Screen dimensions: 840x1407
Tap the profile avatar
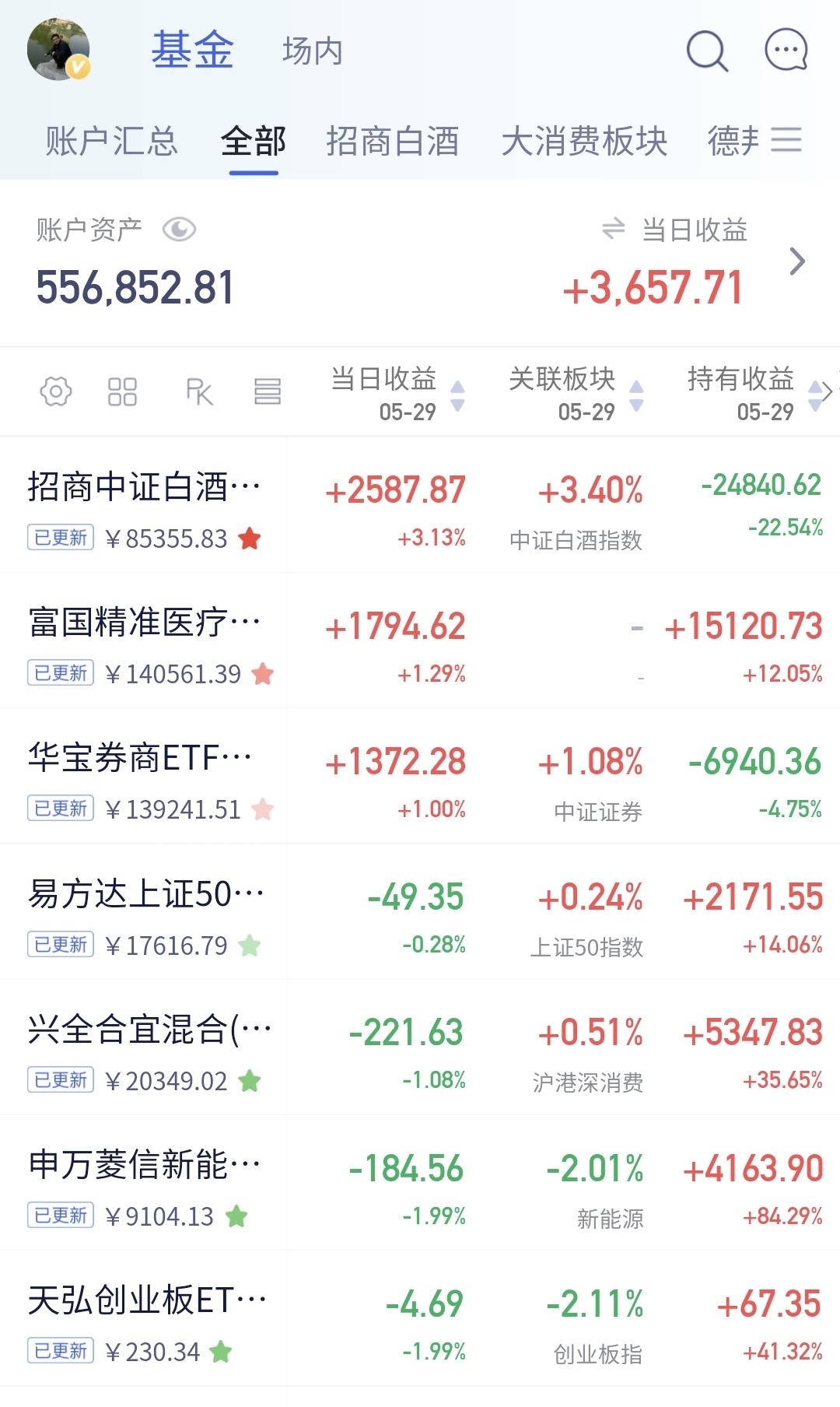coord(59,49)
